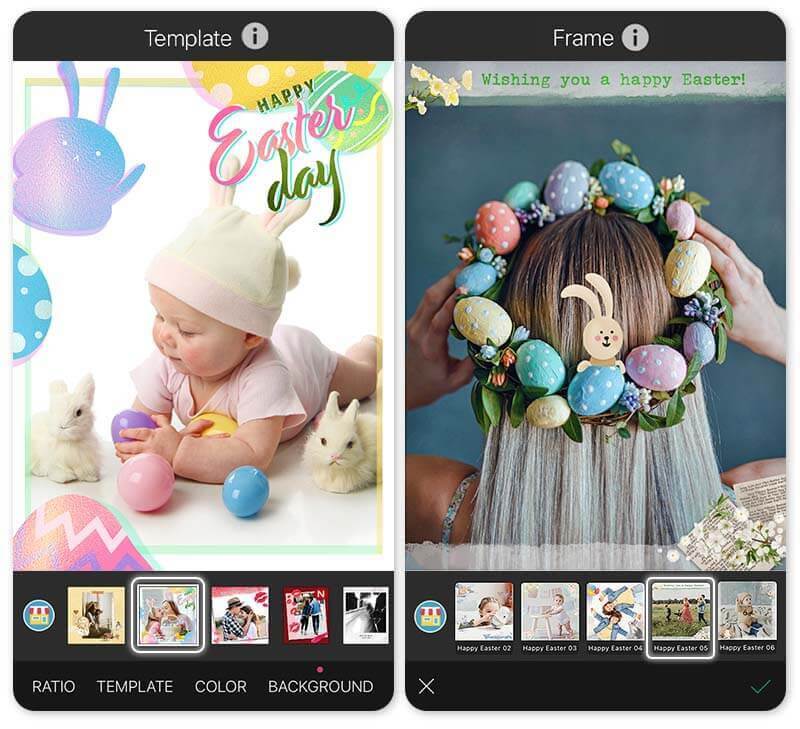This screenshot has height=729, width=800.
Task: Apply the Happy Easter 06 frame
Action: pyautogui.click(x=746, y=616)
